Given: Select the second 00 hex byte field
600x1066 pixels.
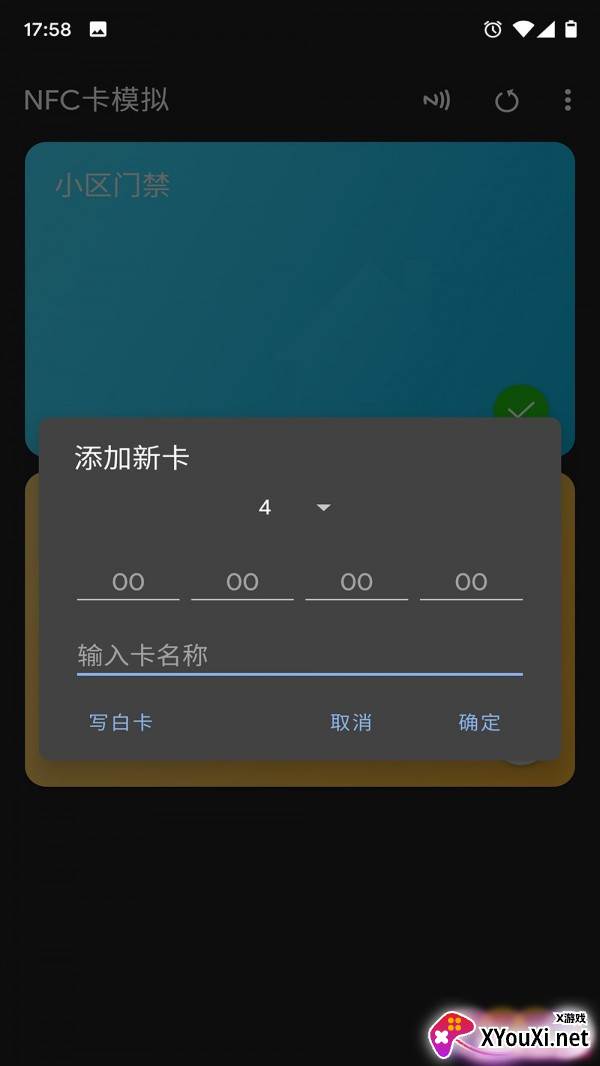Looking at the screenshot, I should pyautogui.click(x=242, y=582).
